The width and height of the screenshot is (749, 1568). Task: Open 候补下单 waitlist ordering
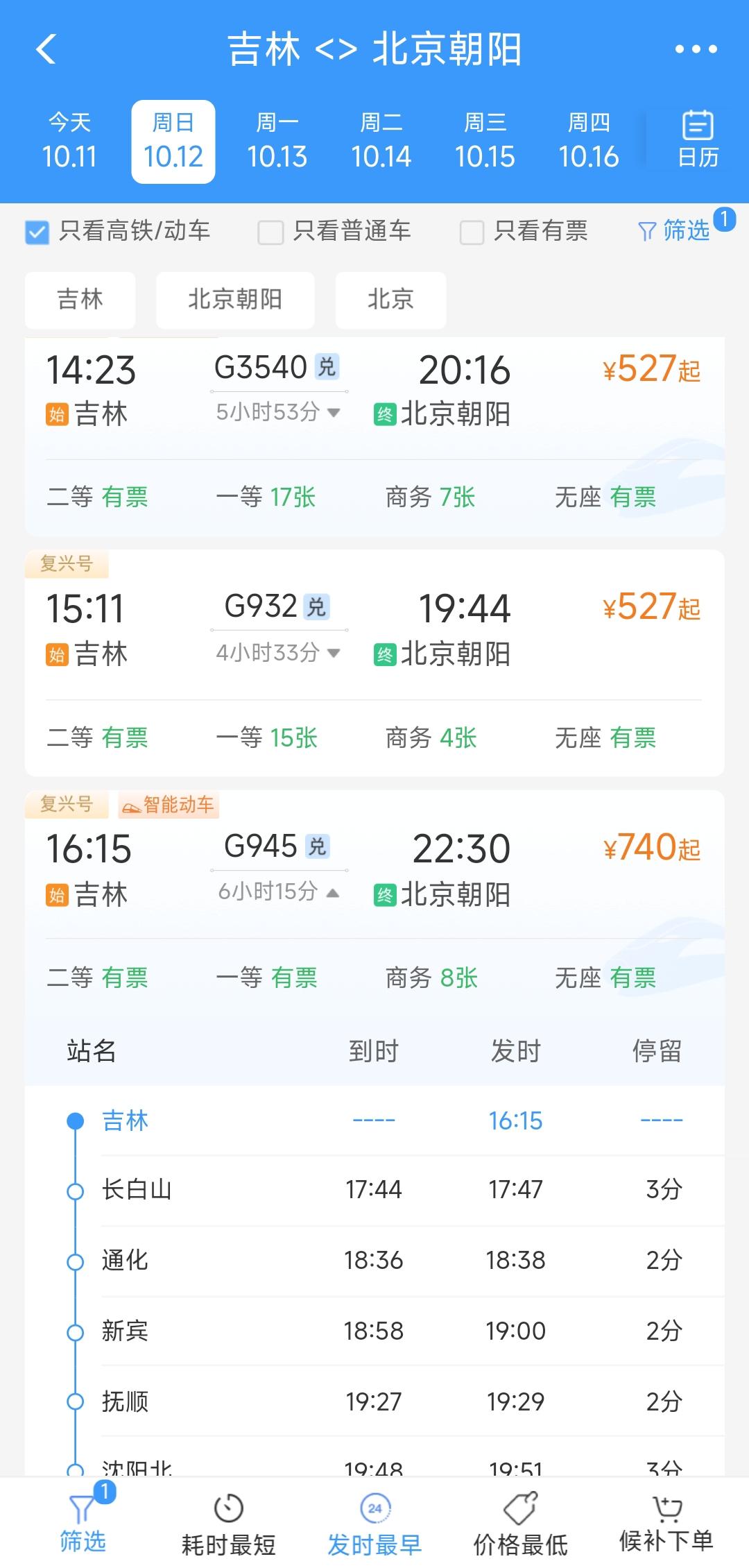click(666, 1524)
